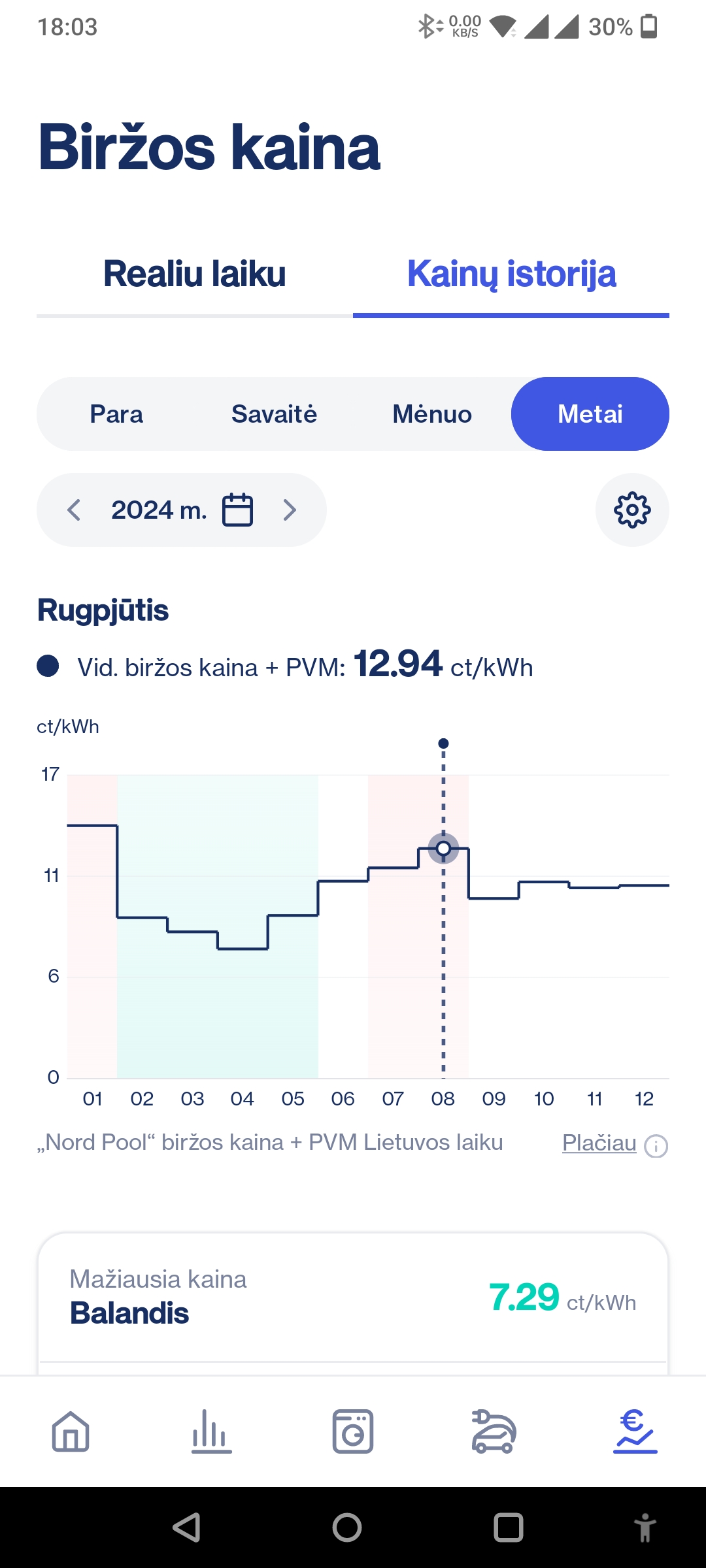Switch to the Realiu laiku tab

[x=194, y=274]
